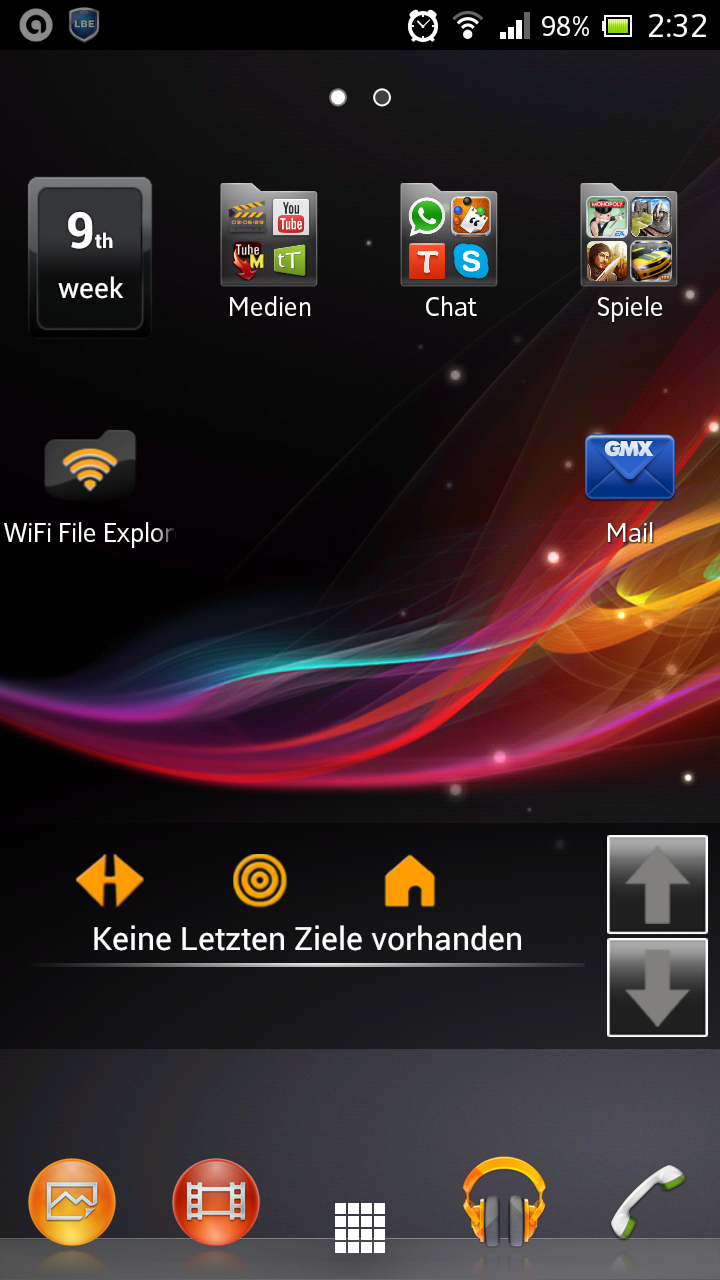720x1280 pixels.
Task: Go to second home screen page dot
Action: click(382, 97)
